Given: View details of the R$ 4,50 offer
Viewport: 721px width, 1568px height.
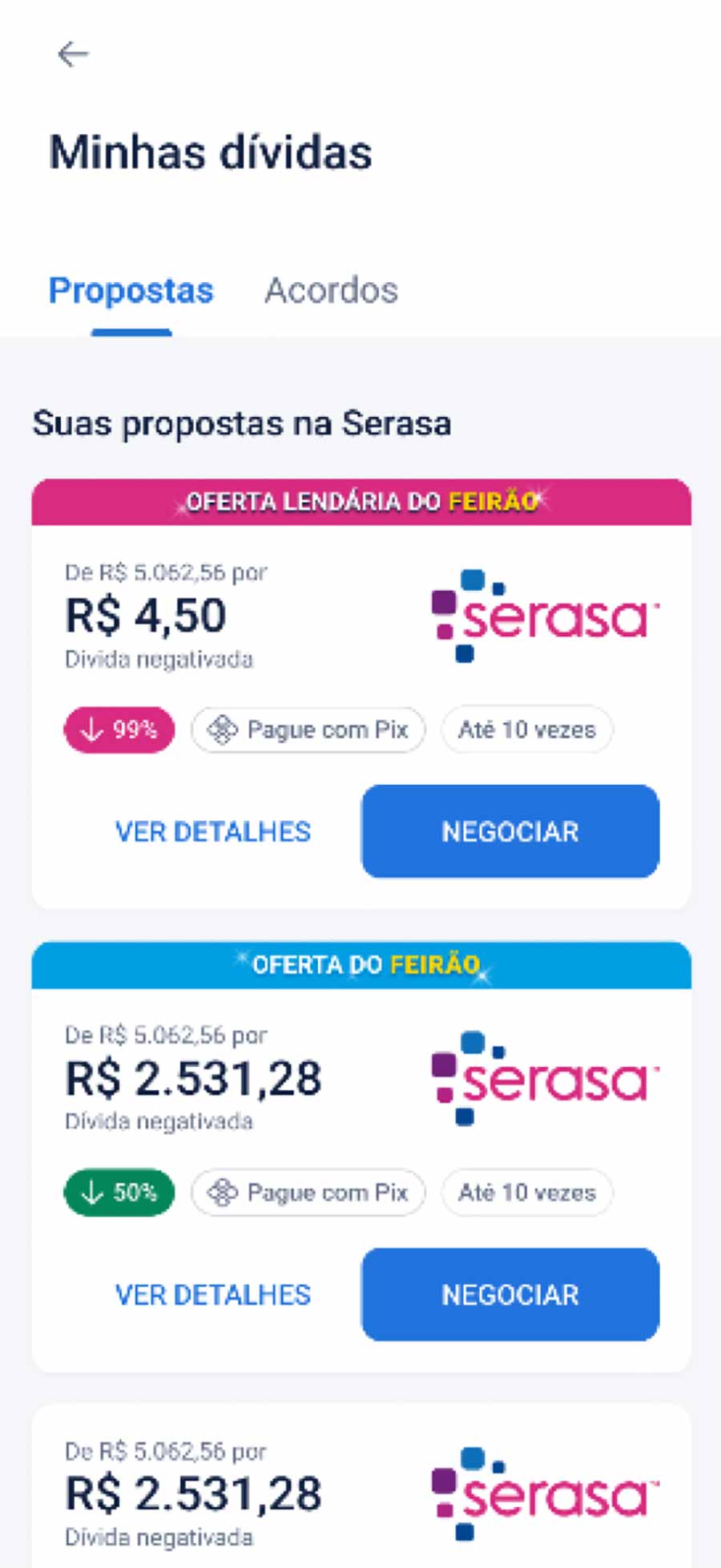Looking at the screenshot, I should pyautogui.click(x=213, y=831).
